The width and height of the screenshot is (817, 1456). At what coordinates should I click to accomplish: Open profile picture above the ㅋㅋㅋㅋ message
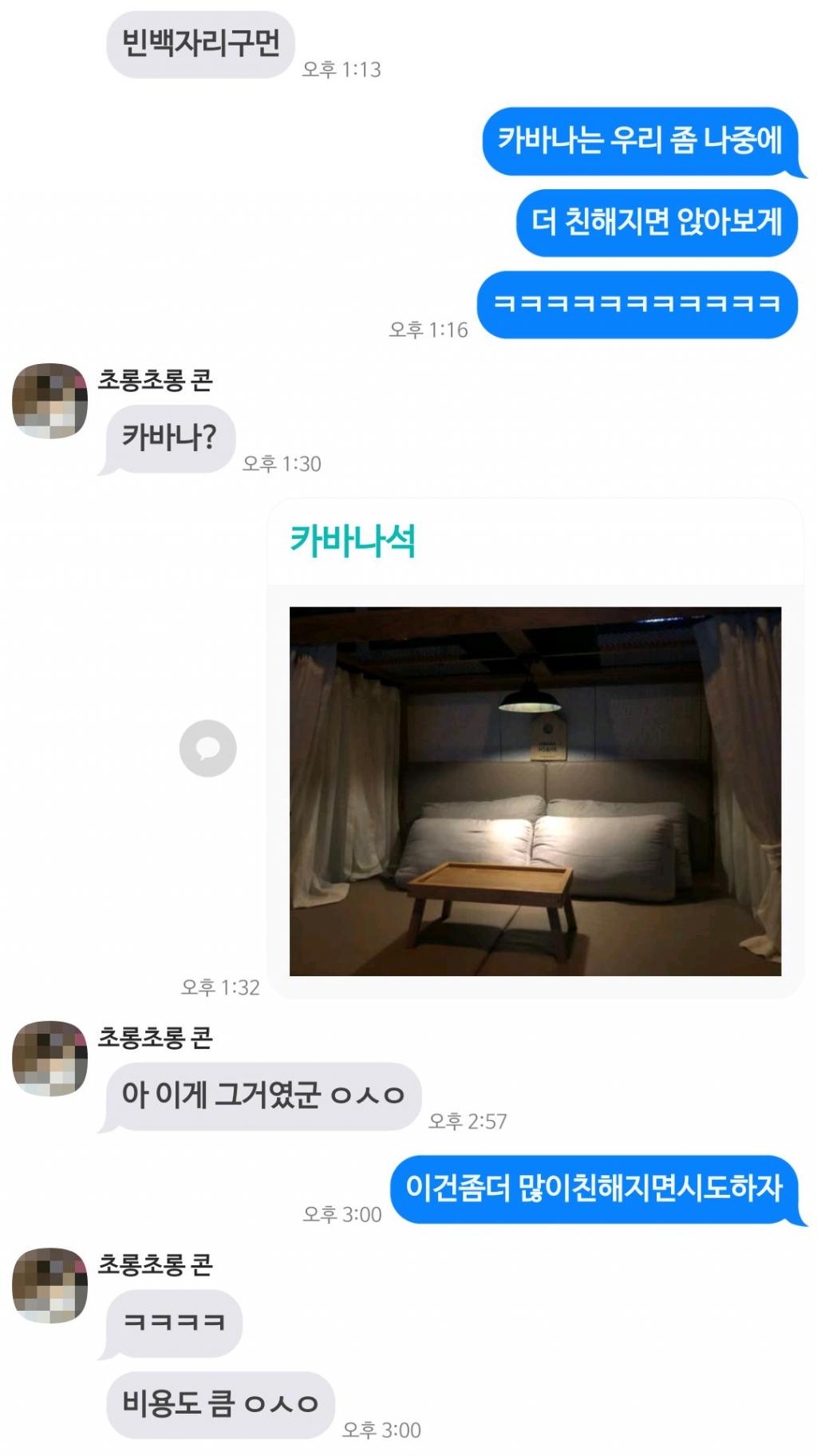click(49, 1285)
